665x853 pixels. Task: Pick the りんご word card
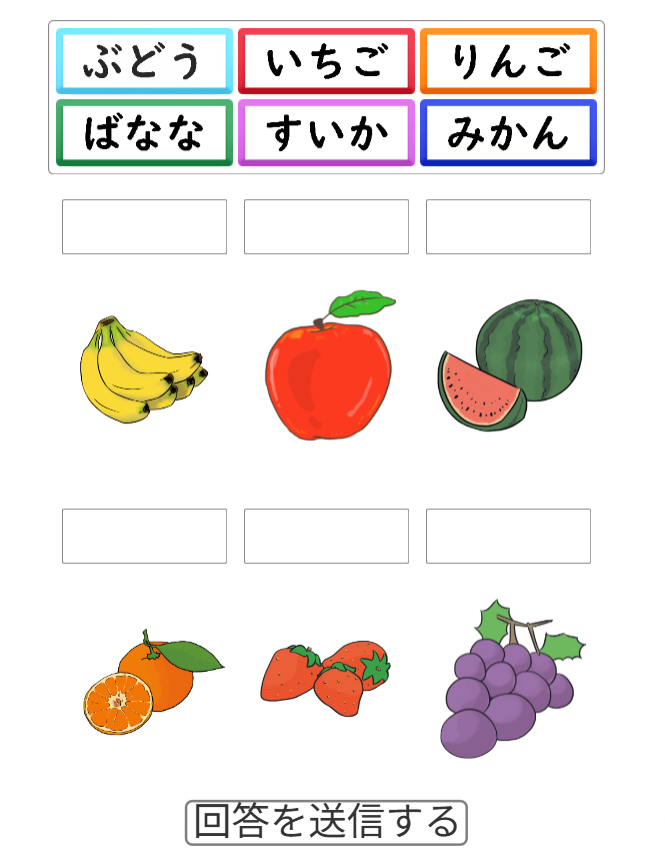(508, 61)
